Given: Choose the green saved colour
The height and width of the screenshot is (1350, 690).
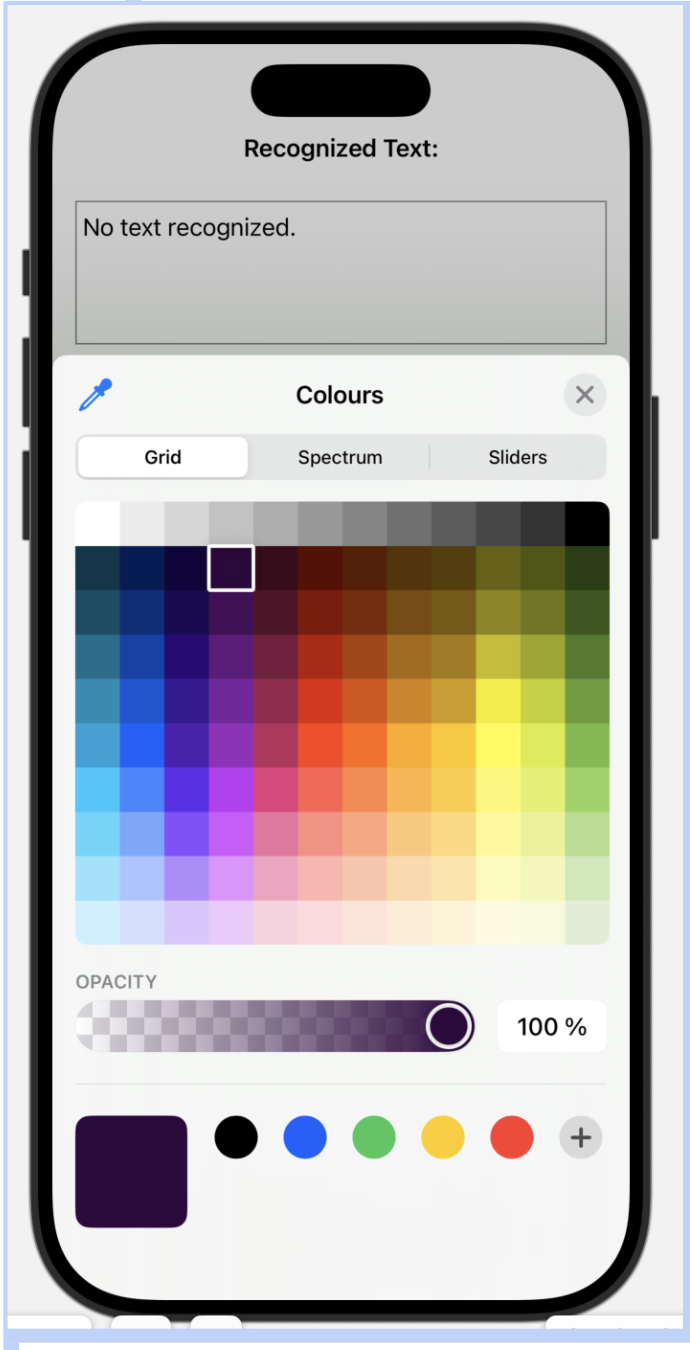Looking at the screenshot, I should coord(374,1138).
